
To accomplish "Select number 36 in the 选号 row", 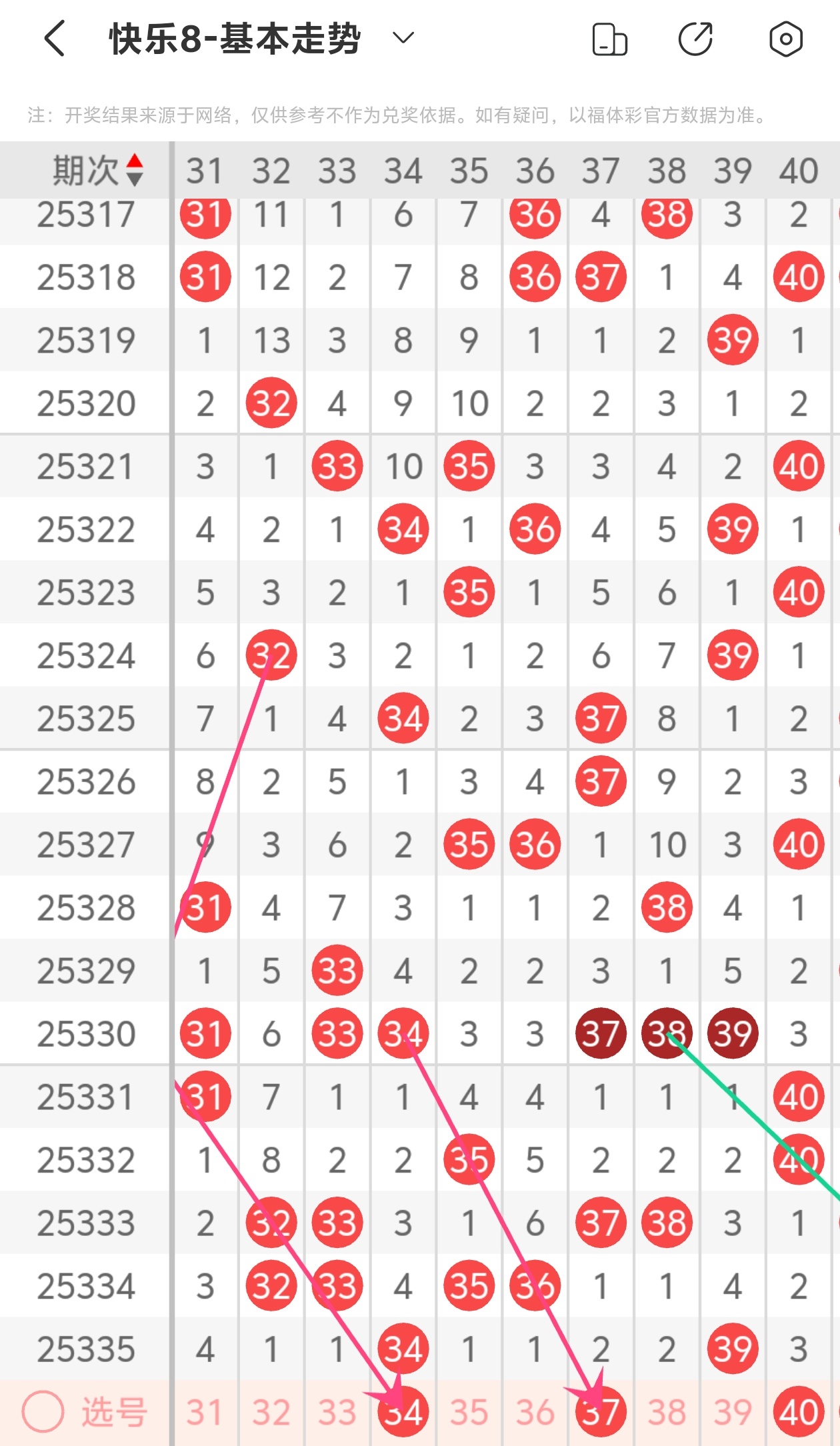I will (535, 1411).
